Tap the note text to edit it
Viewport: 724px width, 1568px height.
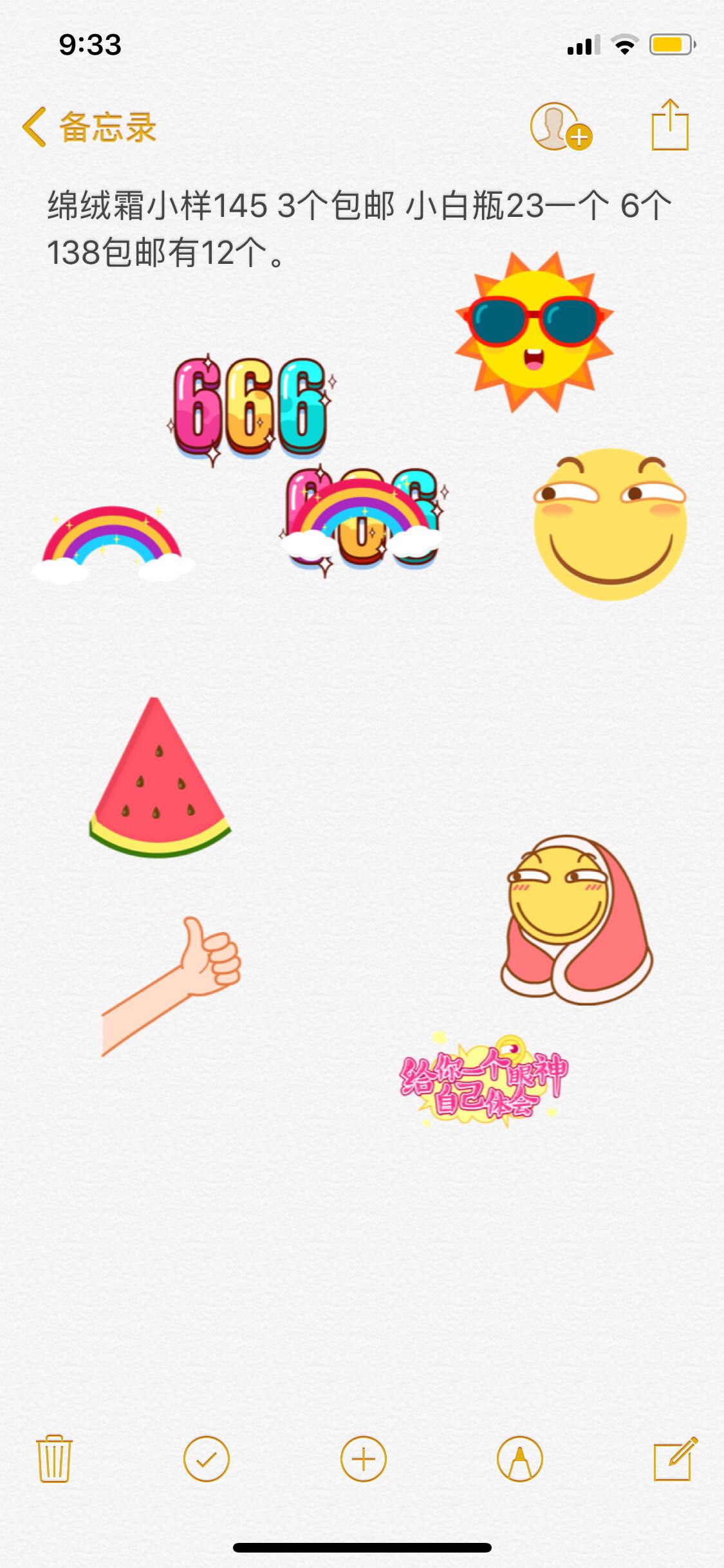point(359,229)
